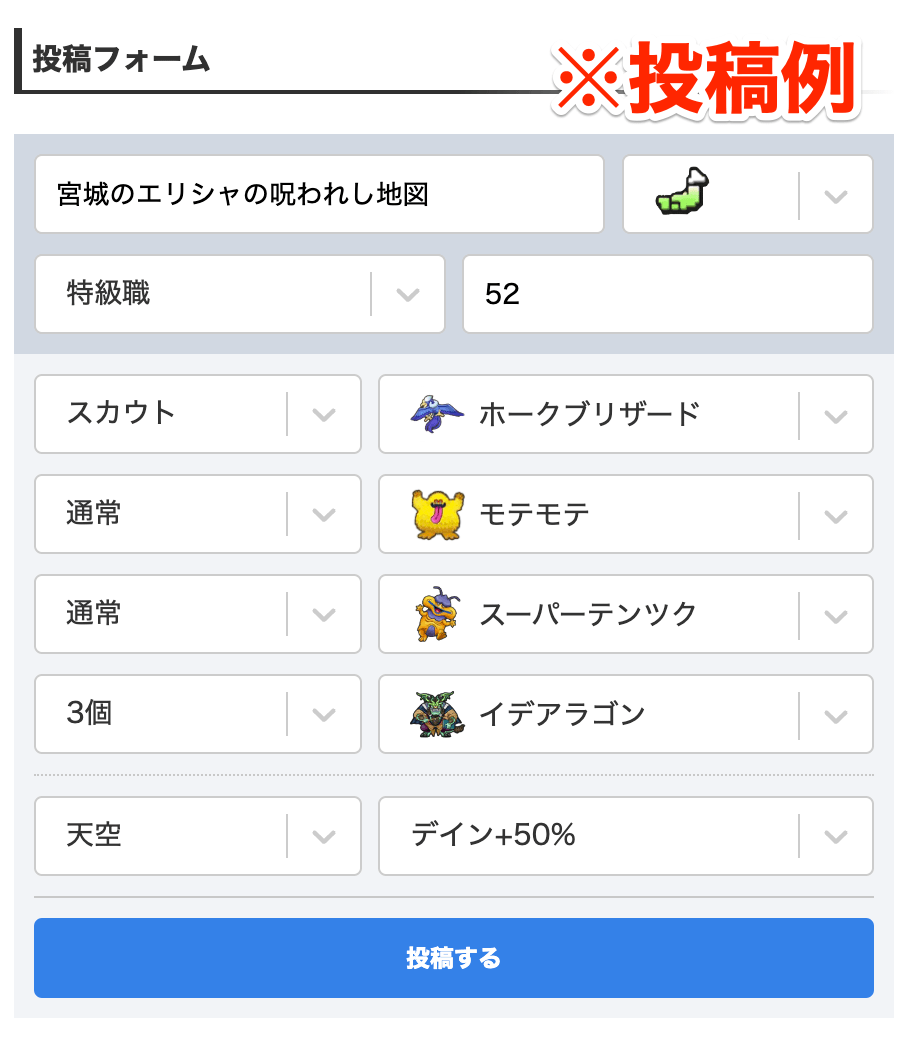Image resolution: width=910 pixels, height=1038 pixels.
Task: Click the chevron beside イデアラゴン
Action: (836, 714)
